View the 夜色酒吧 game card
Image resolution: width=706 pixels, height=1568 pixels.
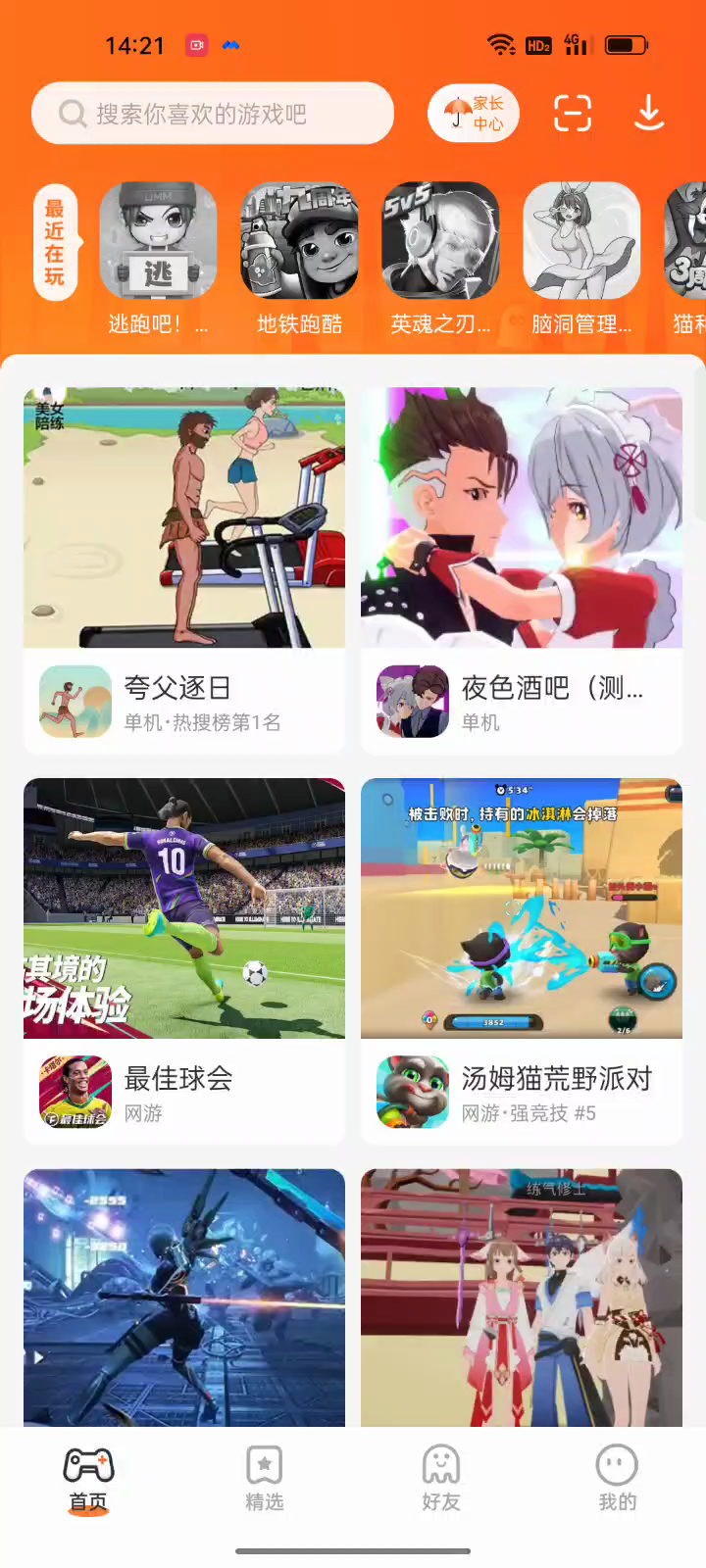pyautogui.click(x=522, y=570)
